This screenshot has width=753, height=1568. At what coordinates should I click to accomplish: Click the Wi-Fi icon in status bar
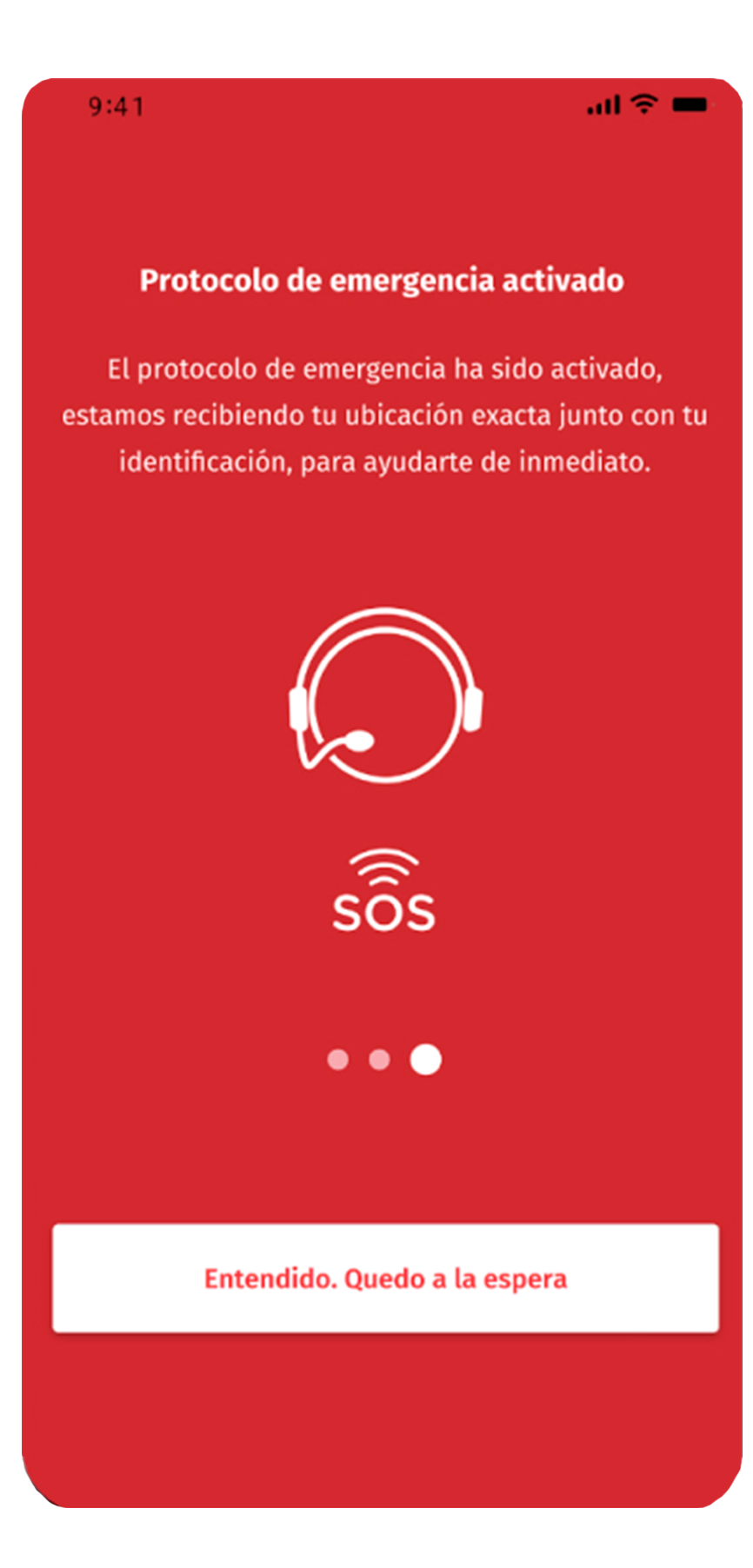642,104
